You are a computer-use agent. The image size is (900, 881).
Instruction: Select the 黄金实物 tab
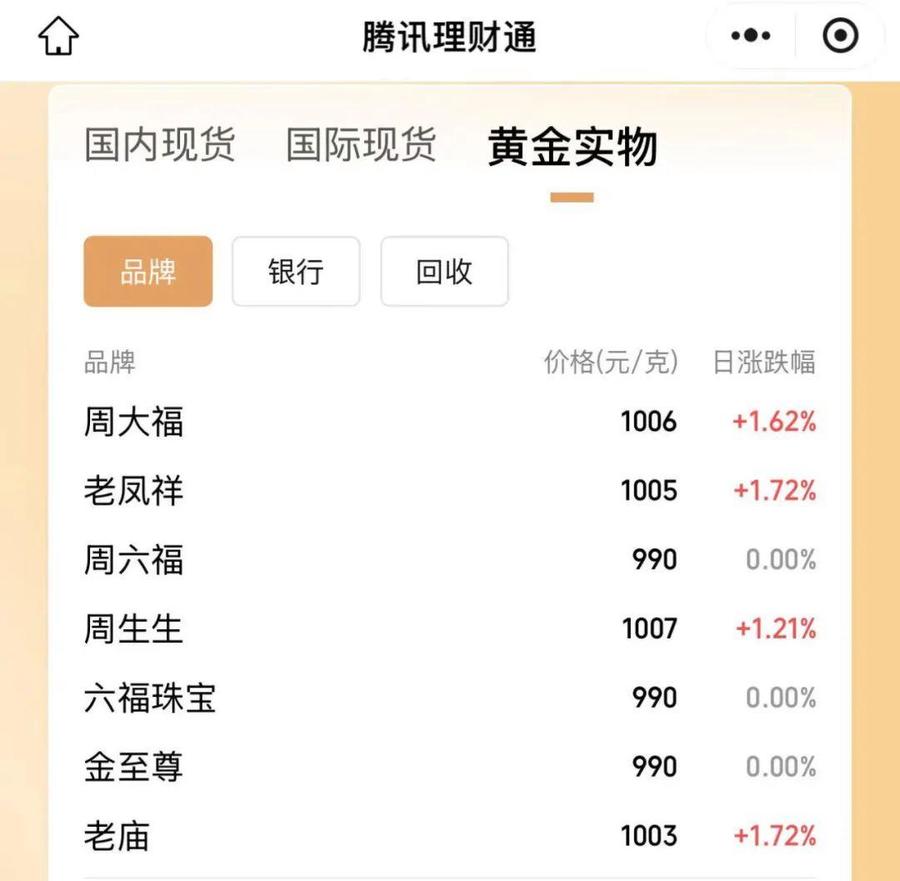572,148
